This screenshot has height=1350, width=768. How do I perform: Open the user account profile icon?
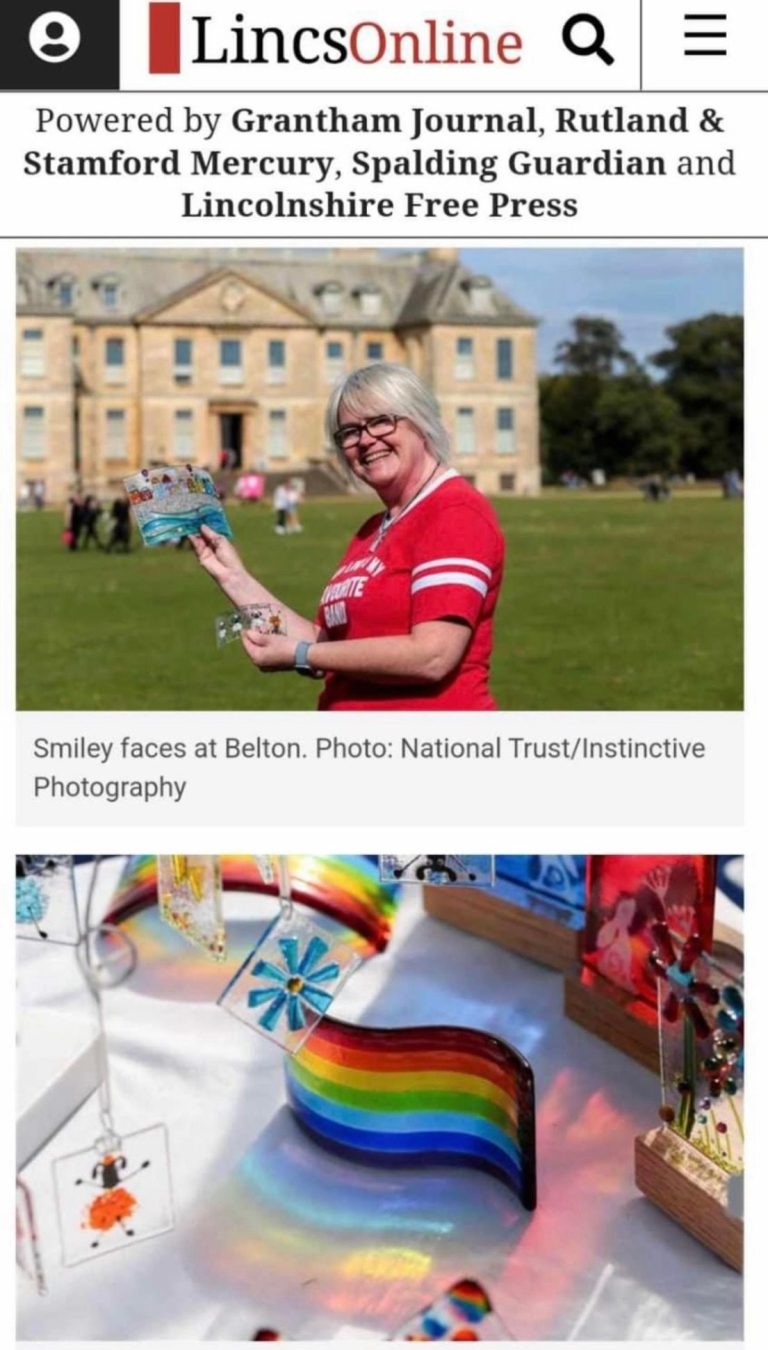(x=54, y=42)
